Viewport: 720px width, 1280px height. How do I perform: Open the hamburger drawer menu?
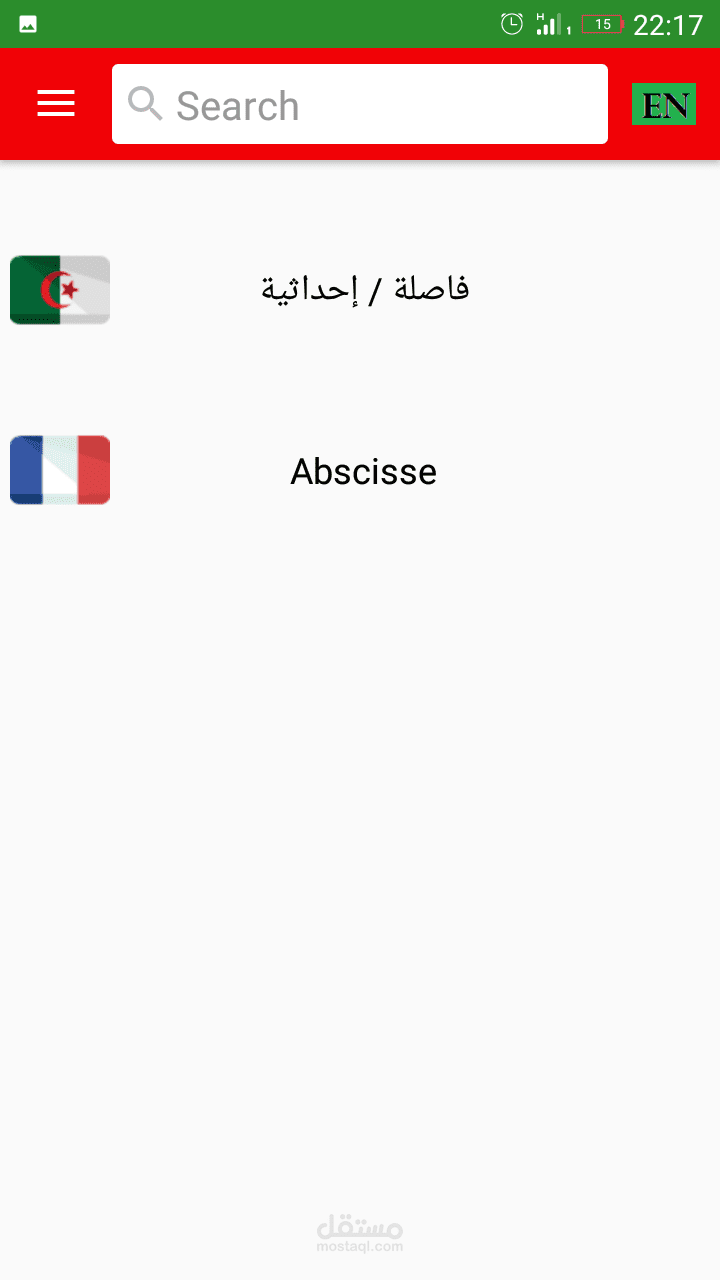point(56,103)
